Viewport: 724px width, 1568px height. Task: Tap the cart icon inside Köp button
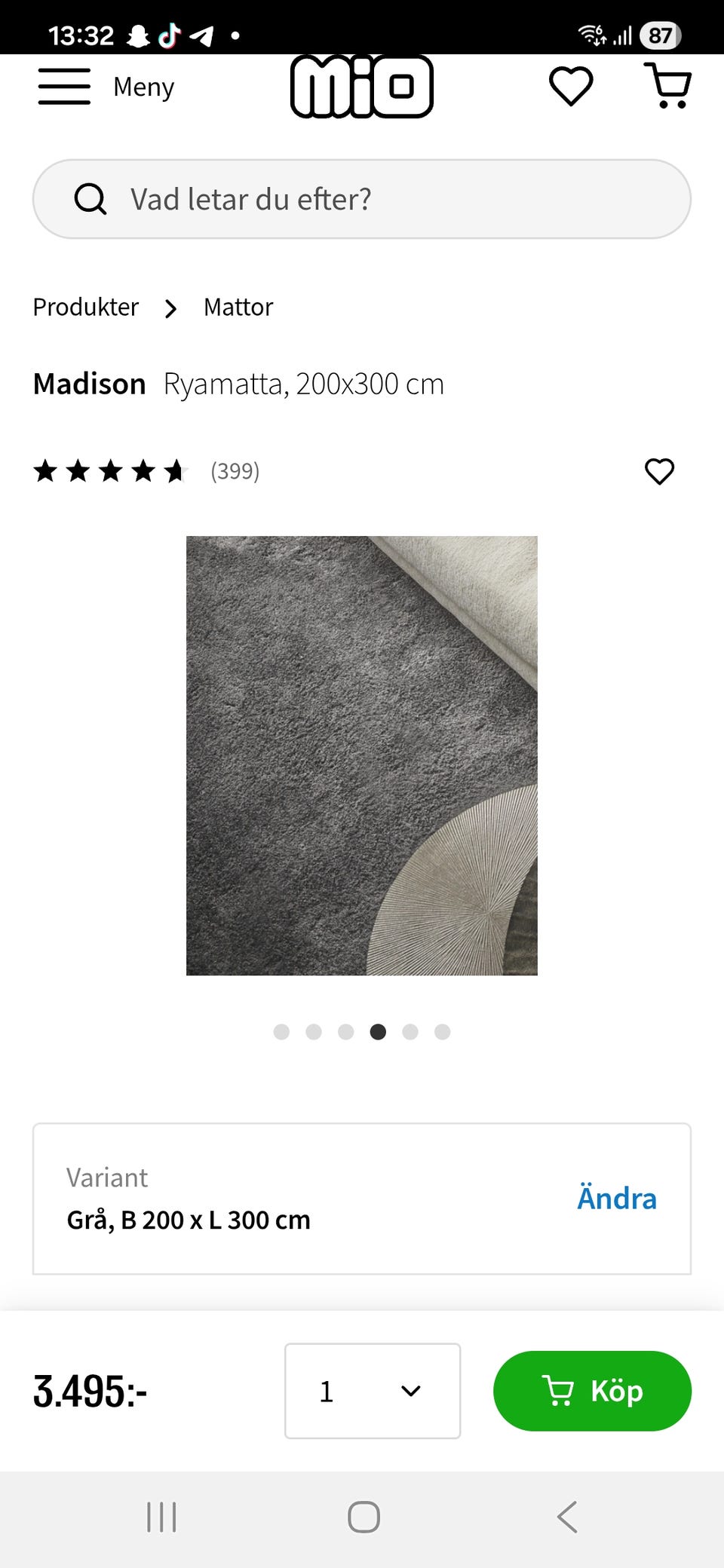click(x=559, y=1391)
